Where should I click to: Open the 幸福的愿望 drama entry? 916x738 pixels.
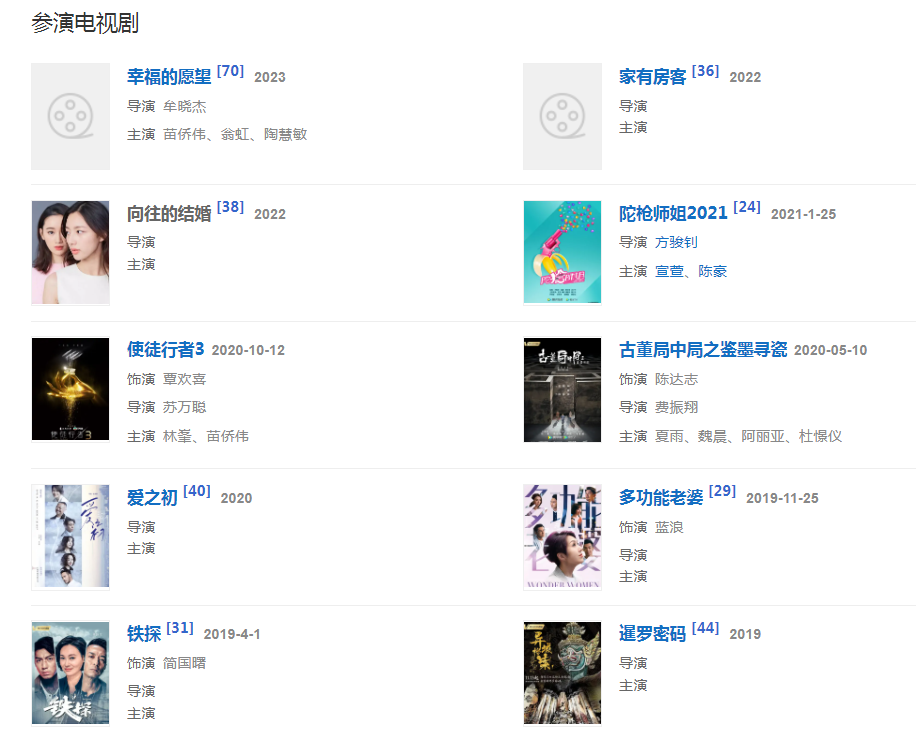(x=169, y=77)
